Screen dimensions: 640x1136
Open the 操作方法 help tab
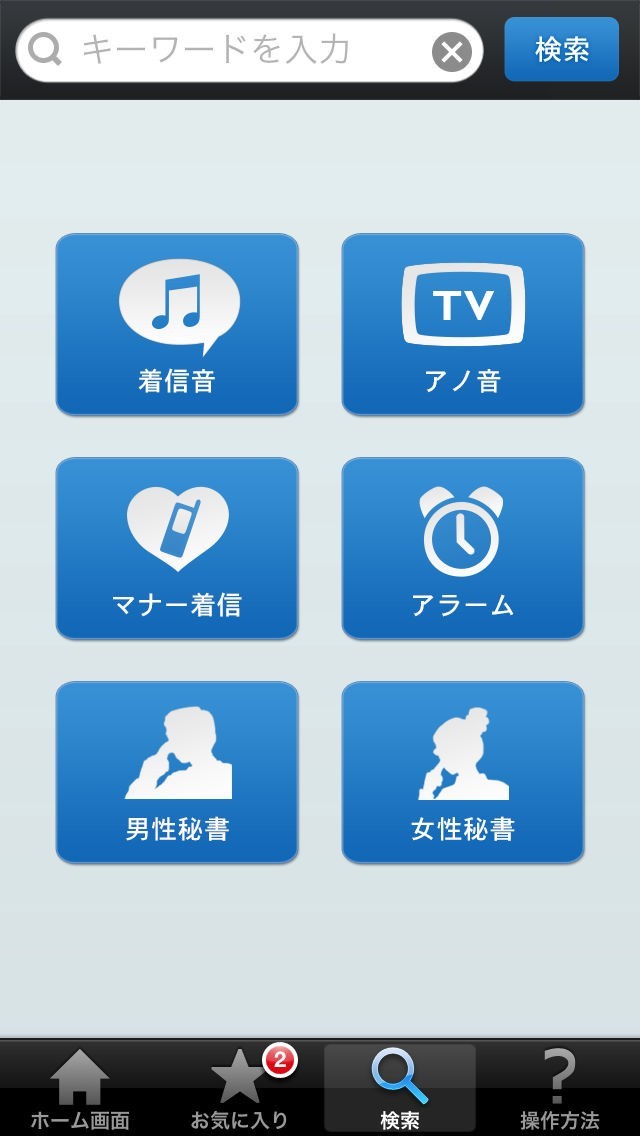pos(560,1088)
